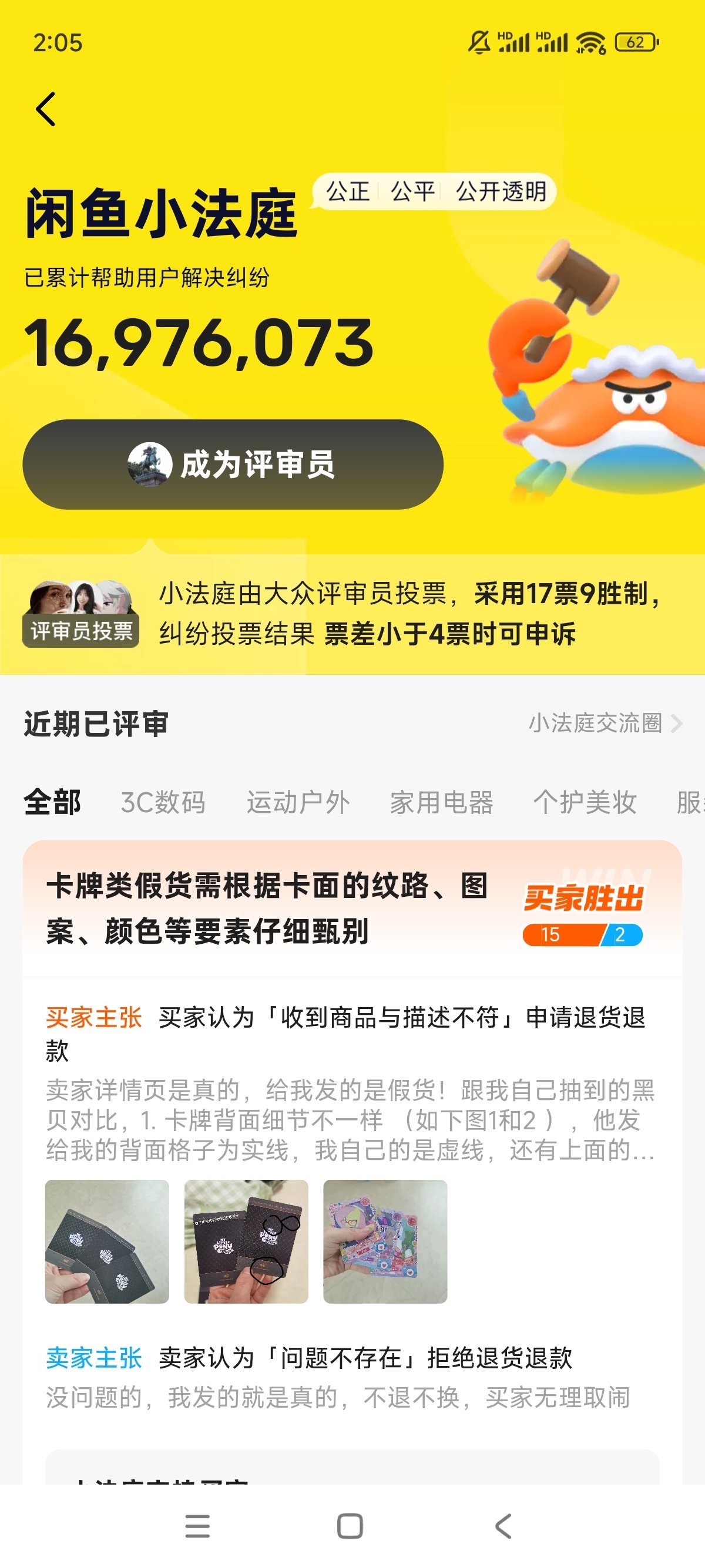The width and height of the screenshot is (705, 1568).
Task: Tap system home button
Action: pos(350,1526)
